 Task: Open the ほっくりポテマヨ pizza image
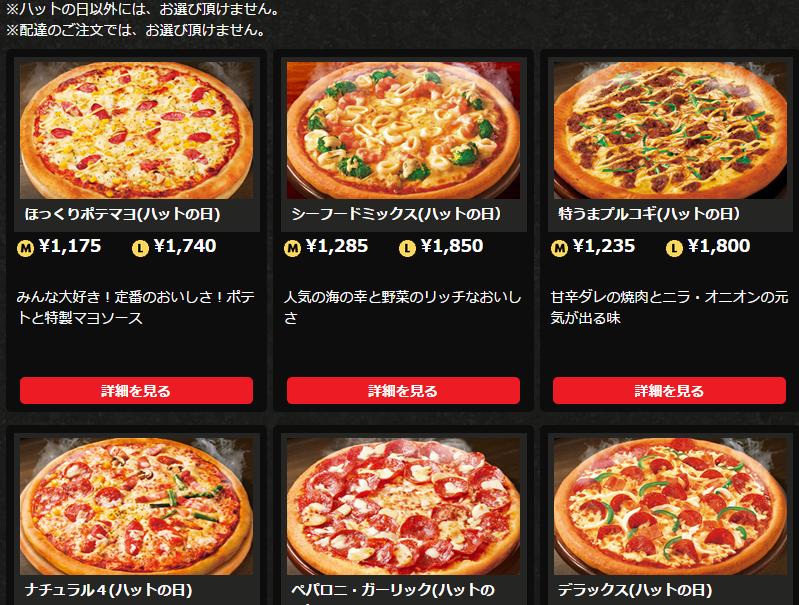(136, 129)
